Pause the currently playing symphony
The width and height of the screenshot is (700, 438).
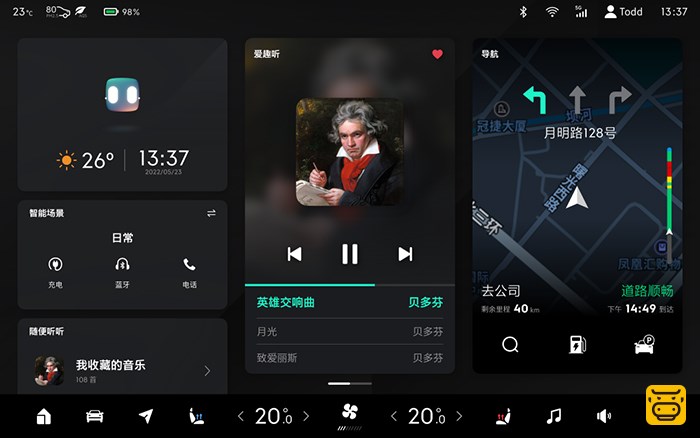click(349, 254)
